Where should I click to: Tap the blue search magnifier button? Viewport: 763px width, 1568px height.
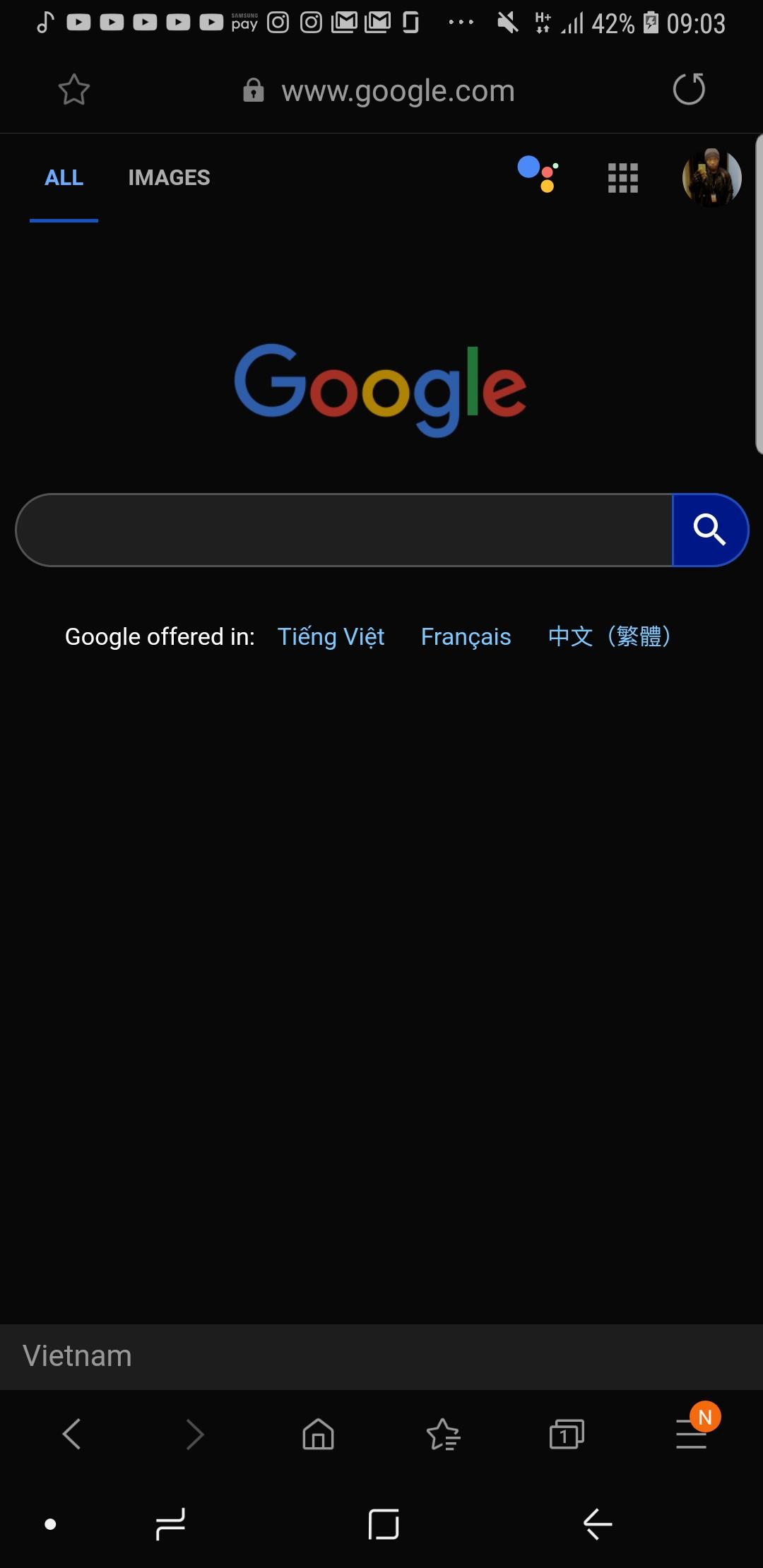pyautogui.click(x=709, y=530)
